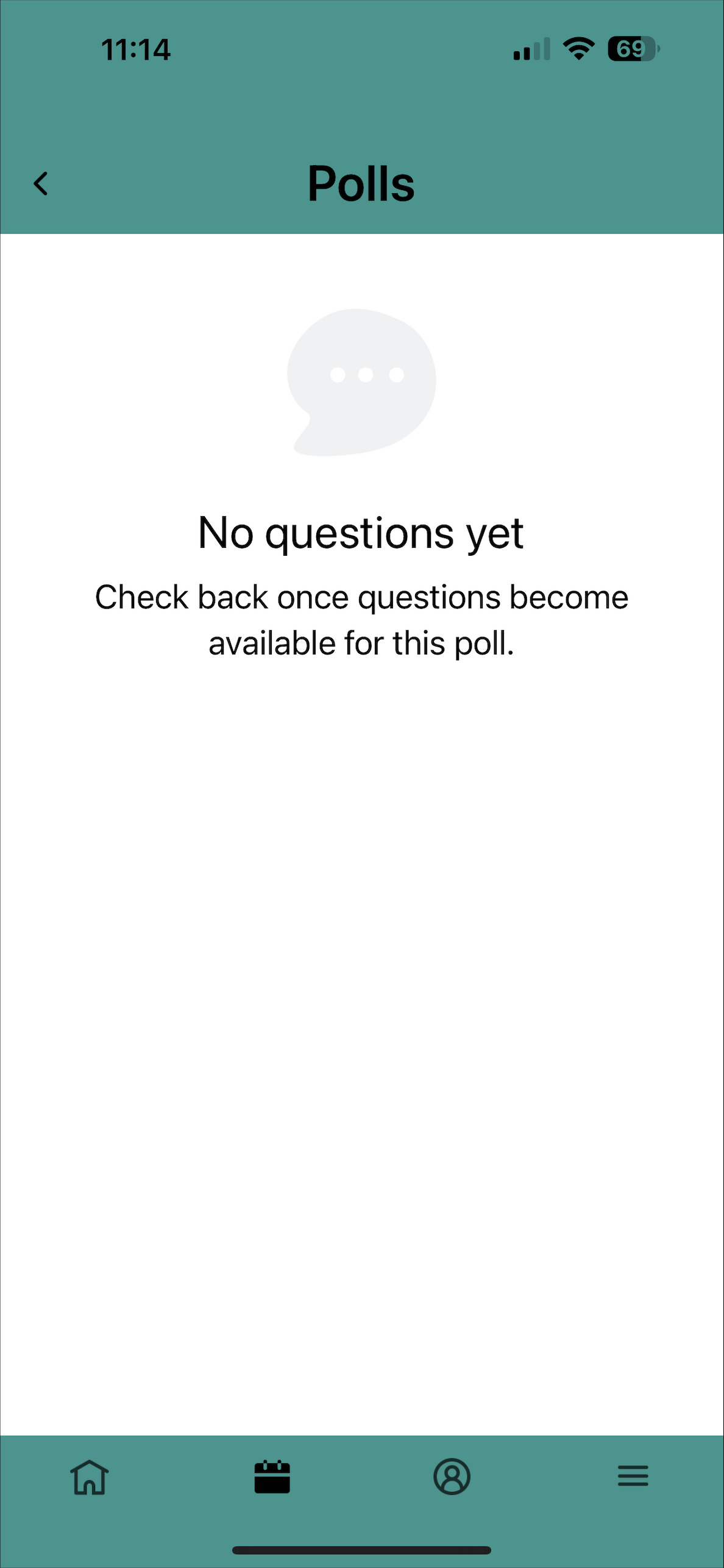Open the profile tab
Image resolution: width=724 pixels, height=1568 pixels.
point(452,1477)
